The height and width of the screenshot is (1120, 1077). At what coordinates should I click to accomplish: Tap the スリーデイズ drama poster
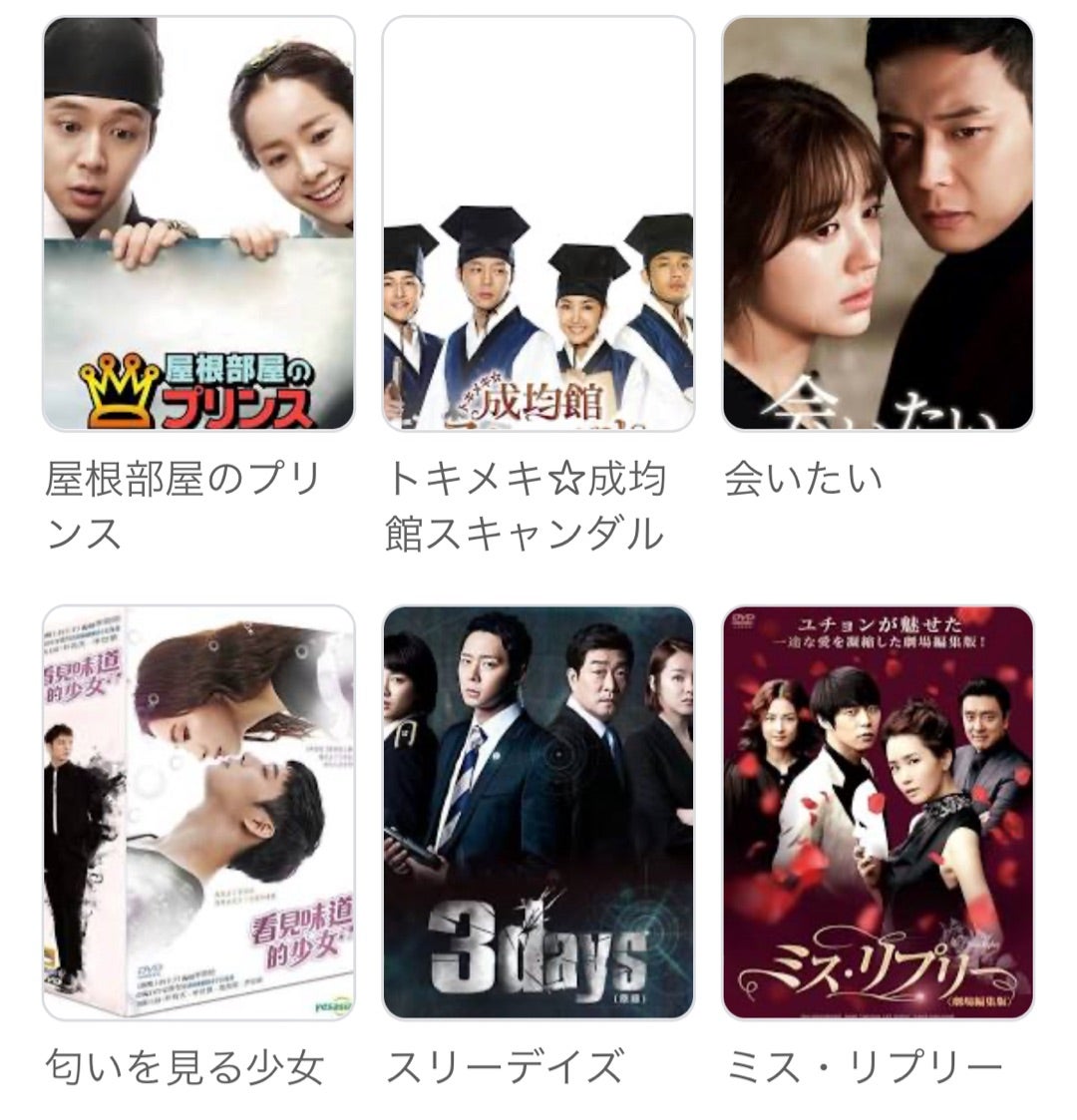coord(538,813)
